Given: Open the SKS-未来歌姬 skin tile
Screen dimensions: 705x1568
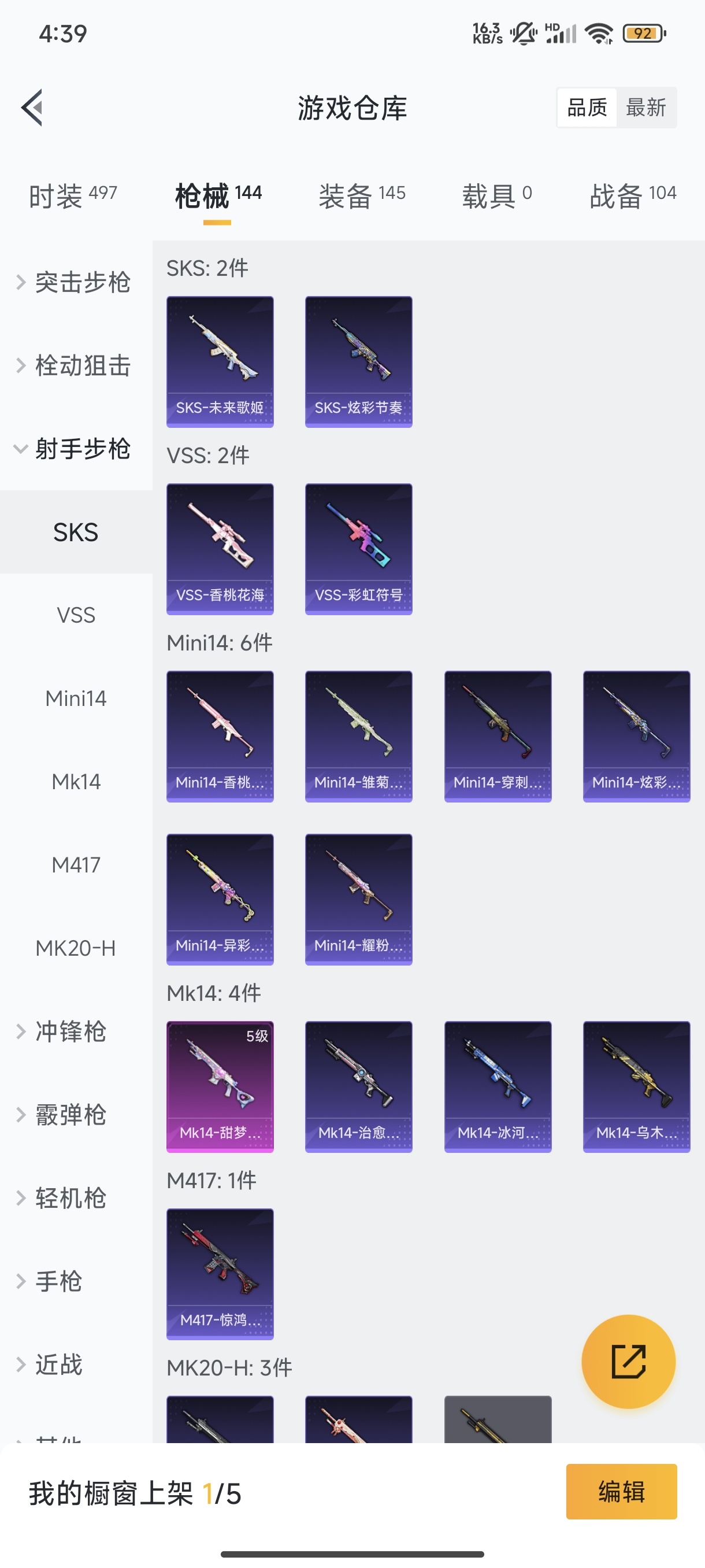Looking at the screenshot, I should pos(220,361).
